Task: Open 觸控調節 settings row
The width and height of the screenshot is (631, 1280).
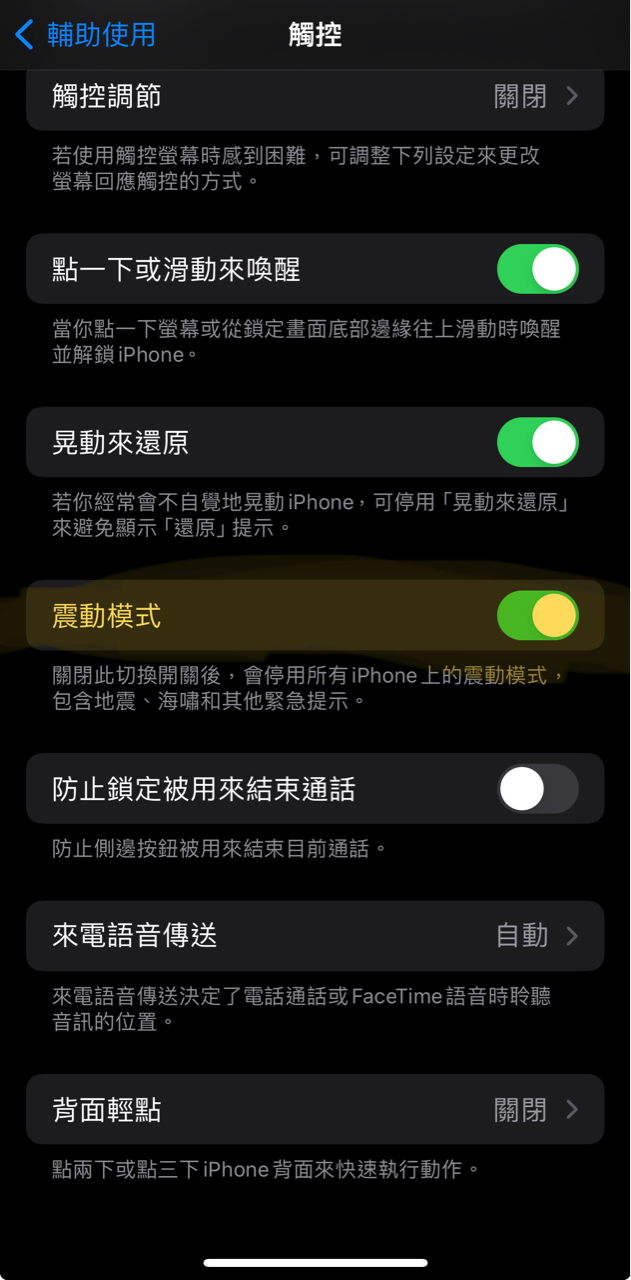Action: [315, 97]
